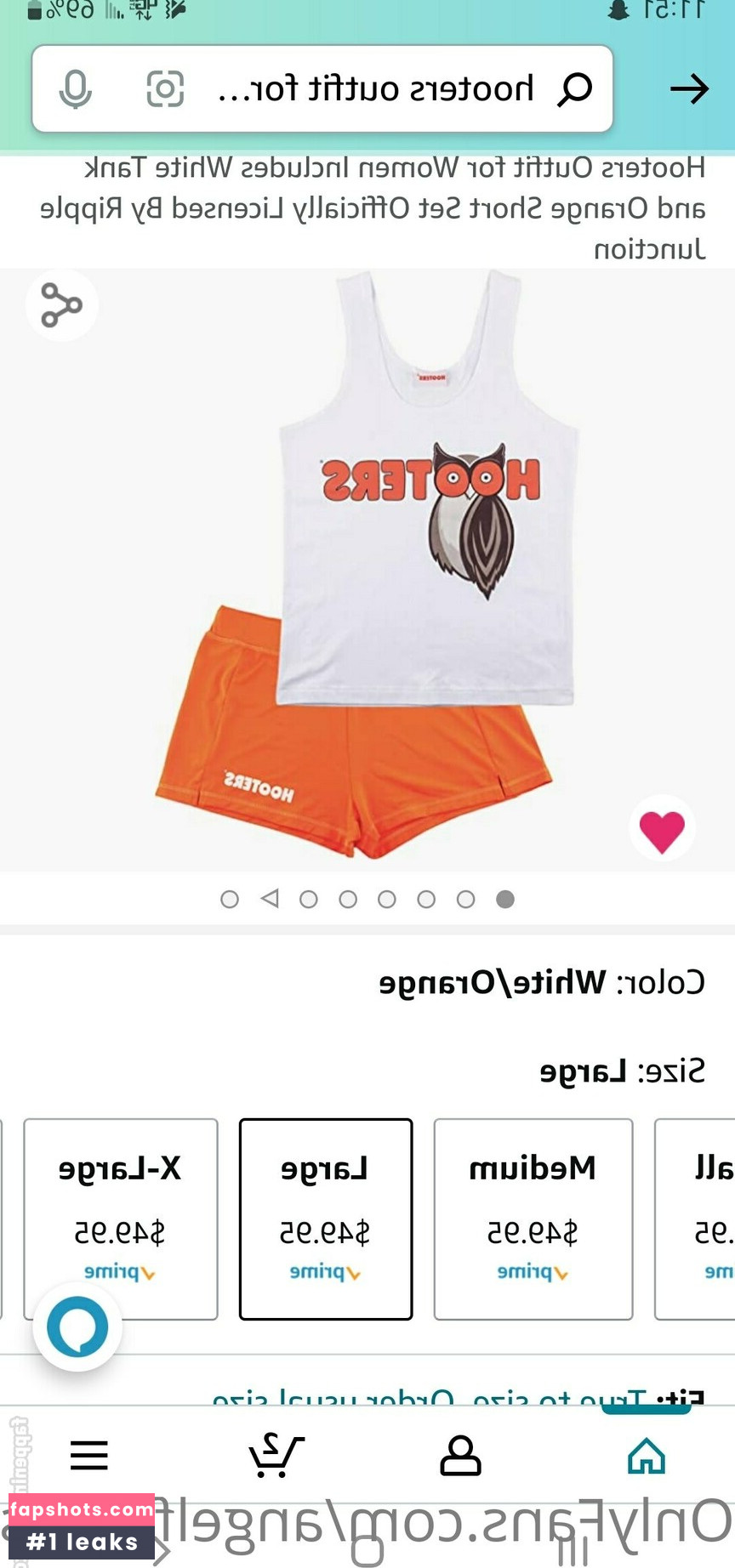Open the Alexa assistant bubble
The image size is (735, 1568).
tap(77, 1327)
